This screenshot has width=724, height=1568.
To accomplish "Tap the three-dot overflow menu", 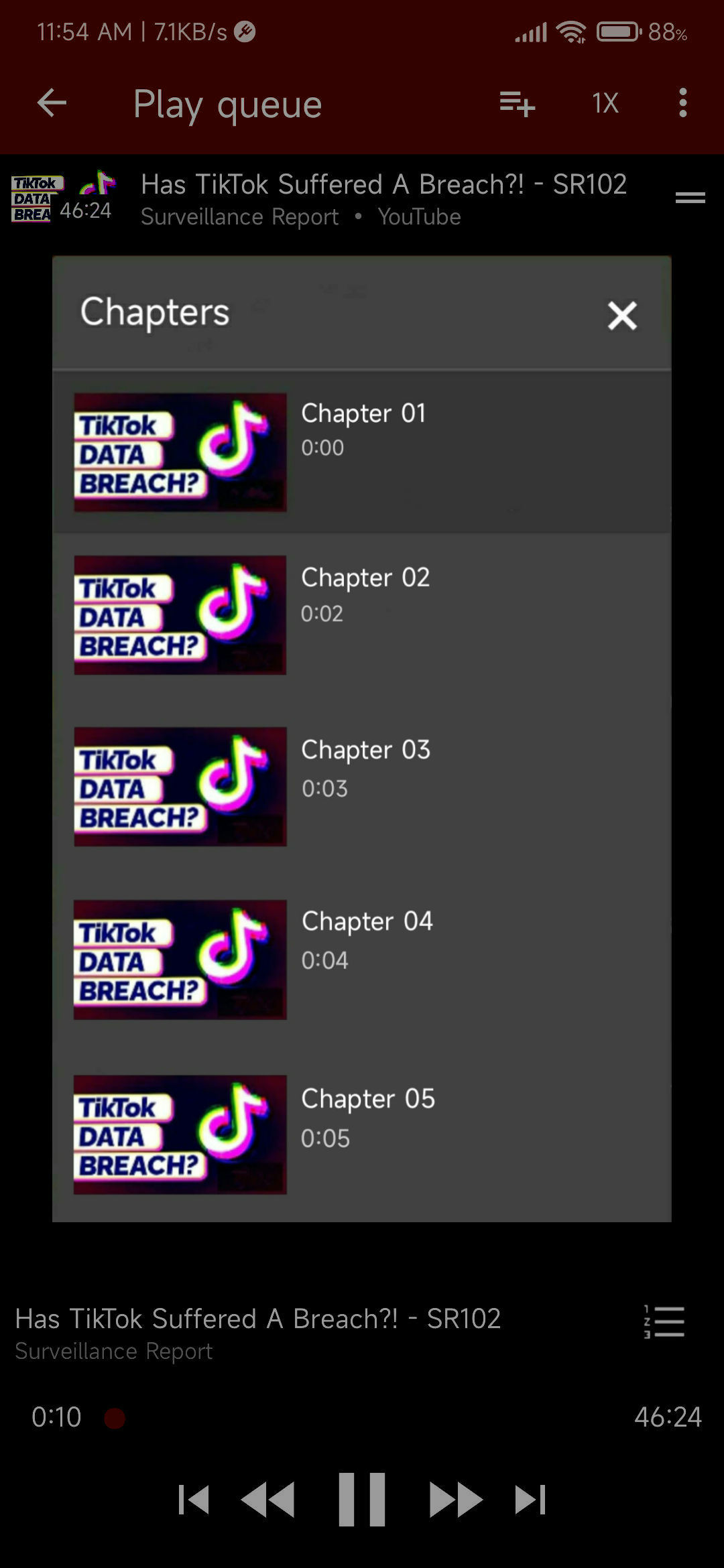I will coord(682,104).
